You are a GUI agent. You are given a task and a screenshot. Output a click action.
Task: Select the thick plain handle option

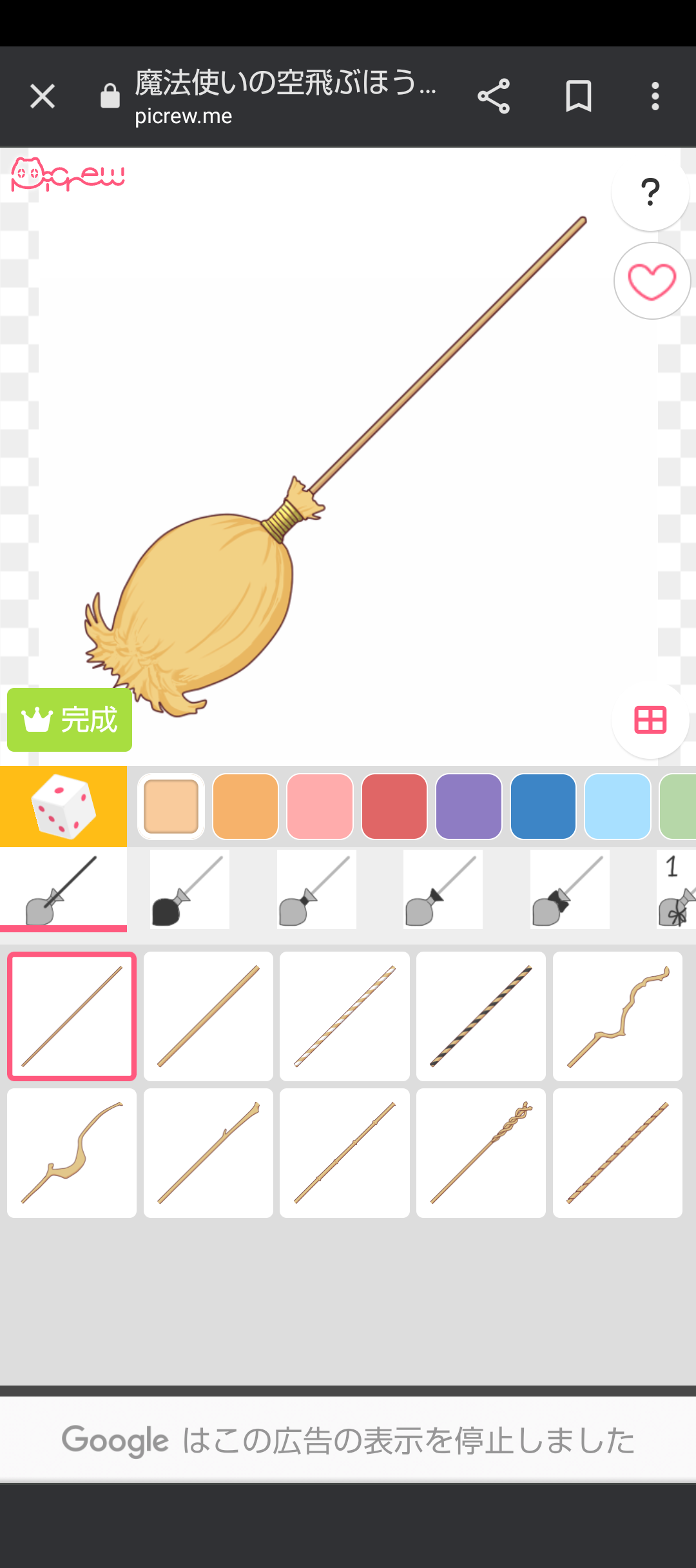click(208, 1016)
